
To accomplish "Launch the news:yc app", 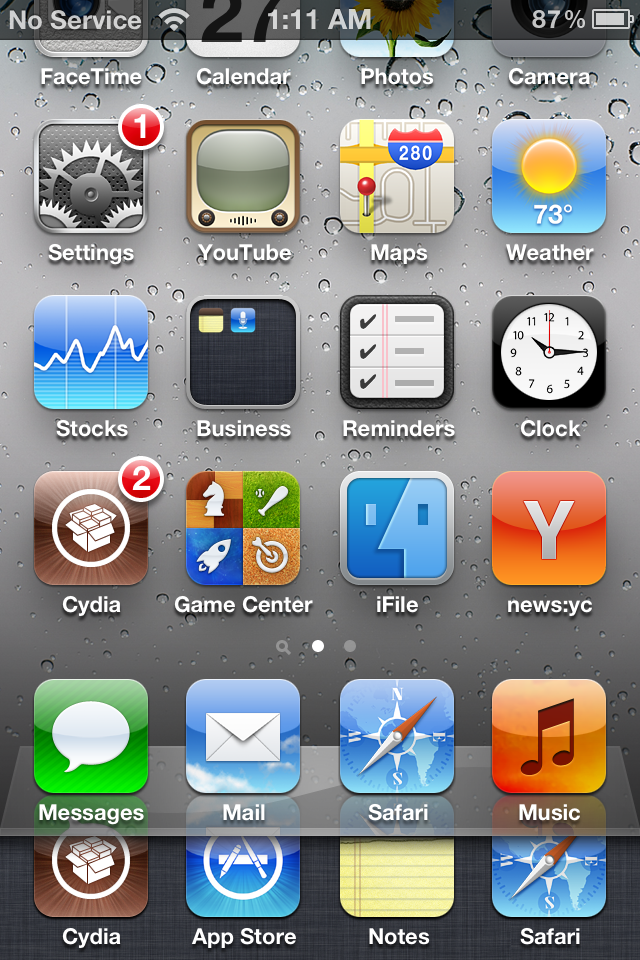I will pos(549,529).
